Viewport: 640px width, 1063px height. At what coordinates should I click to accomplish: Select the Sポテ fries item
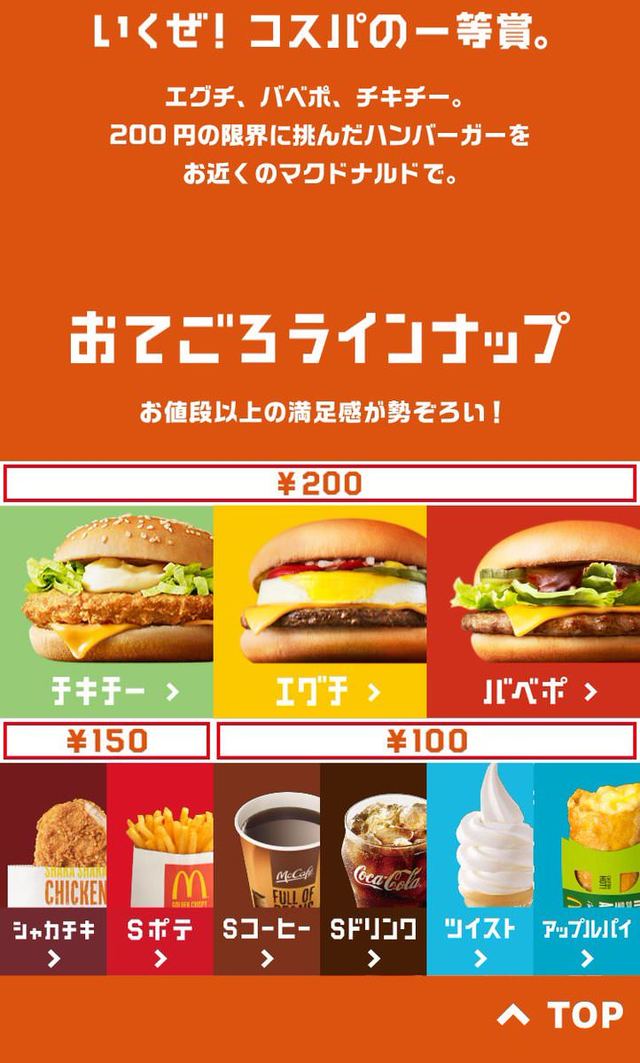[160, 869]
